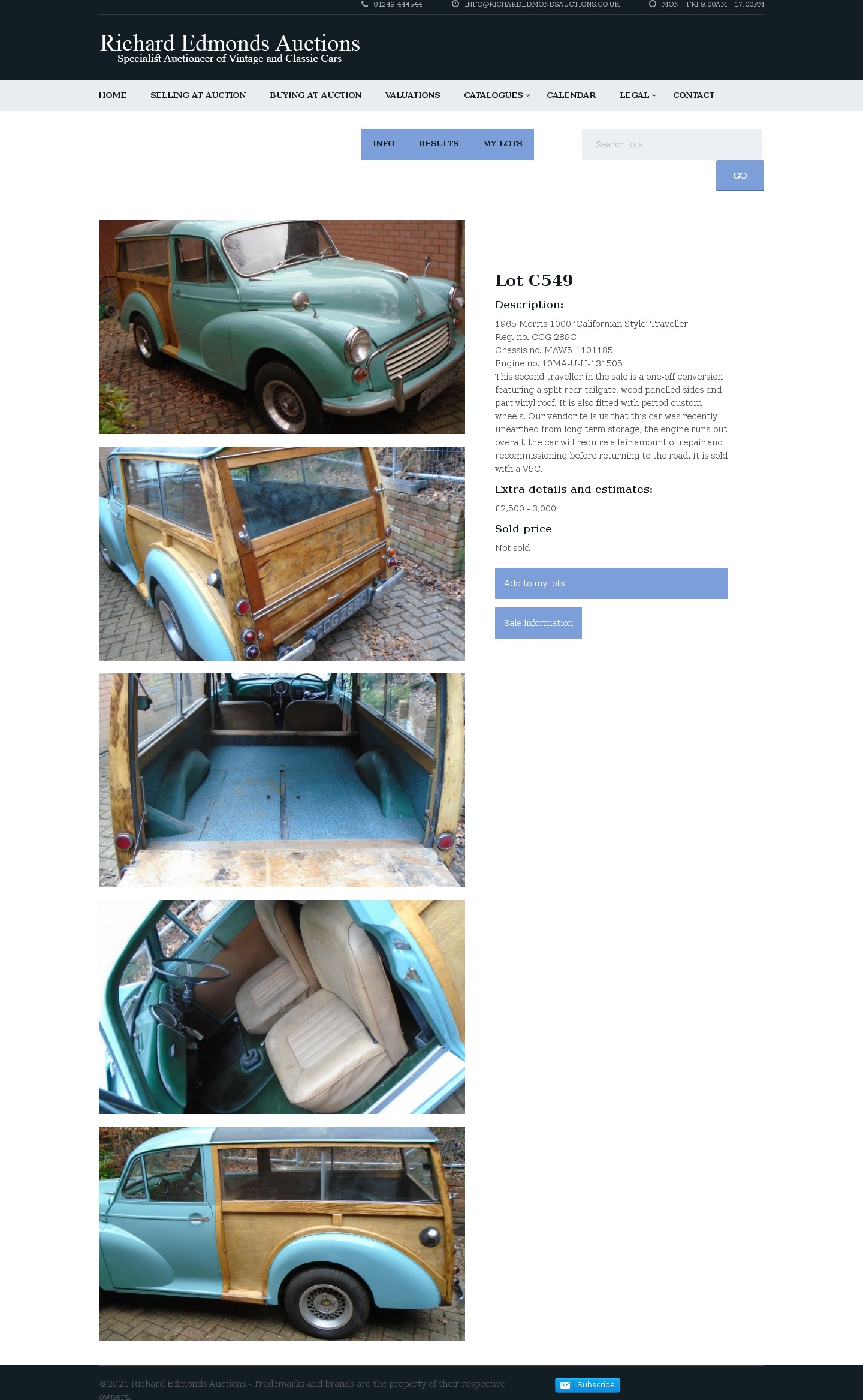Go to the Home page
Screen dimensions: 863x1400
[112, 95]
